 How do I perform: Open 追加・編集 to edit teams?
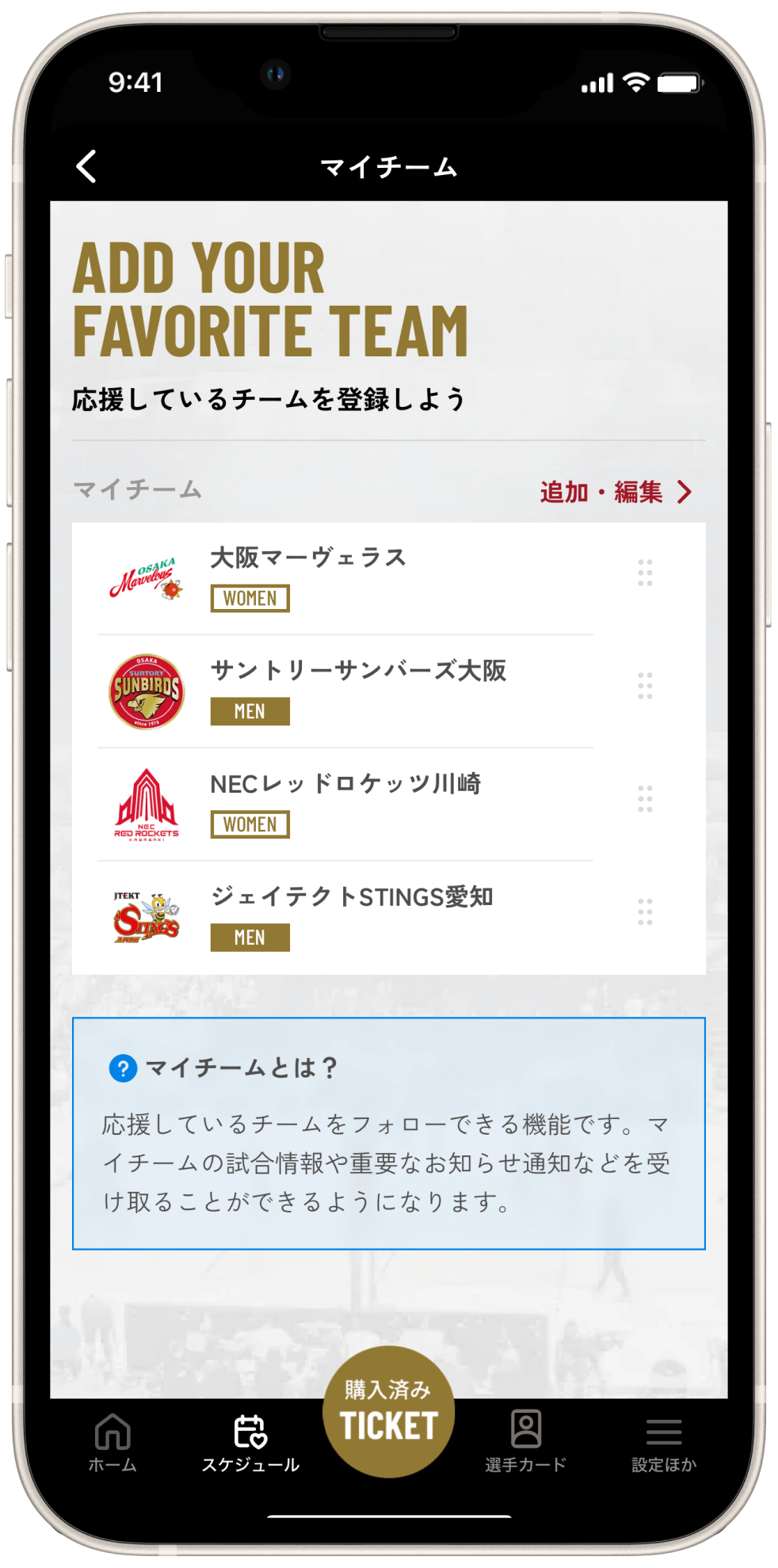pyautogui.click(x=615, y=492)
